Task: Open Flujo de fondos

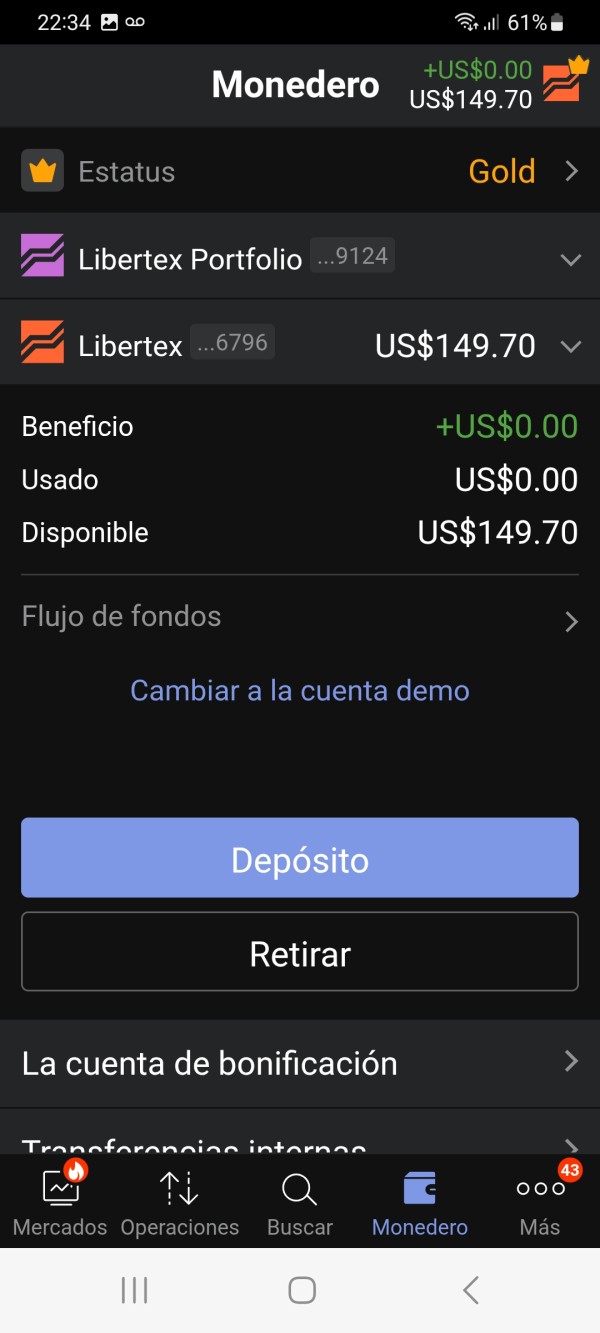Action: [x=300, y=618]
